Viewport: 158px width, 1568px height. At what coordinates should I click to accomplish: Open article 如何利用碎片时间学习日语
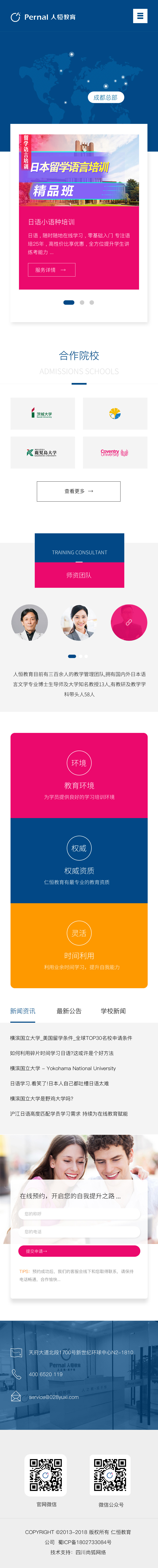point(62,1053)
